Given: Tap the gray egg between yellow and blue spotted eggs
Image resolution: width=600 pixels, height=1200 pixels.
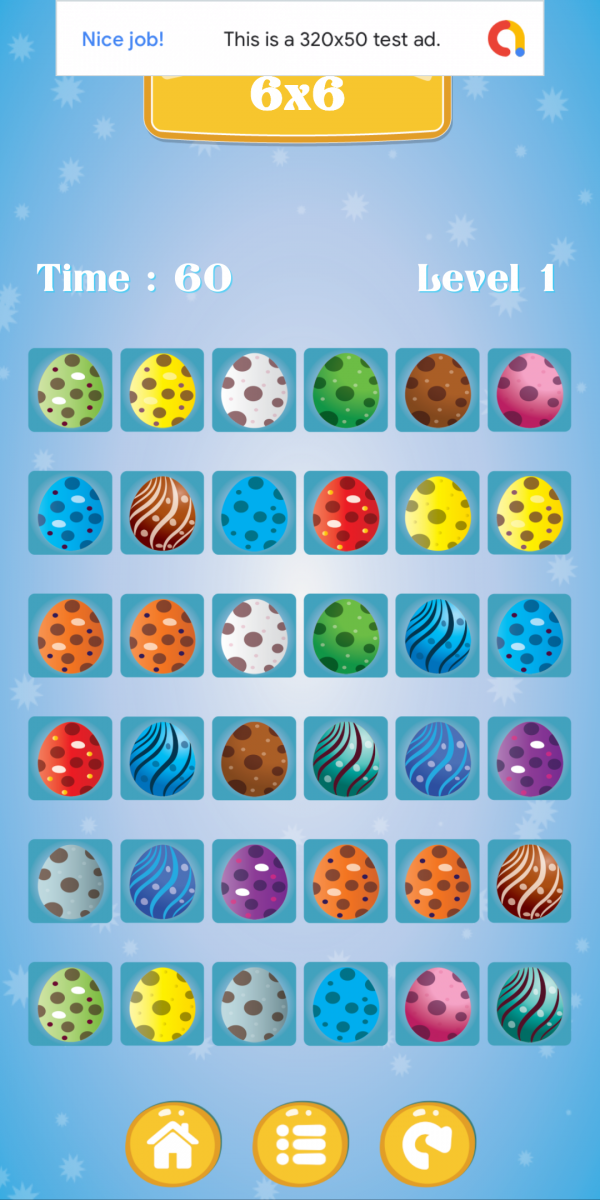Looking at the screenshot, I should click(254, 1004).
